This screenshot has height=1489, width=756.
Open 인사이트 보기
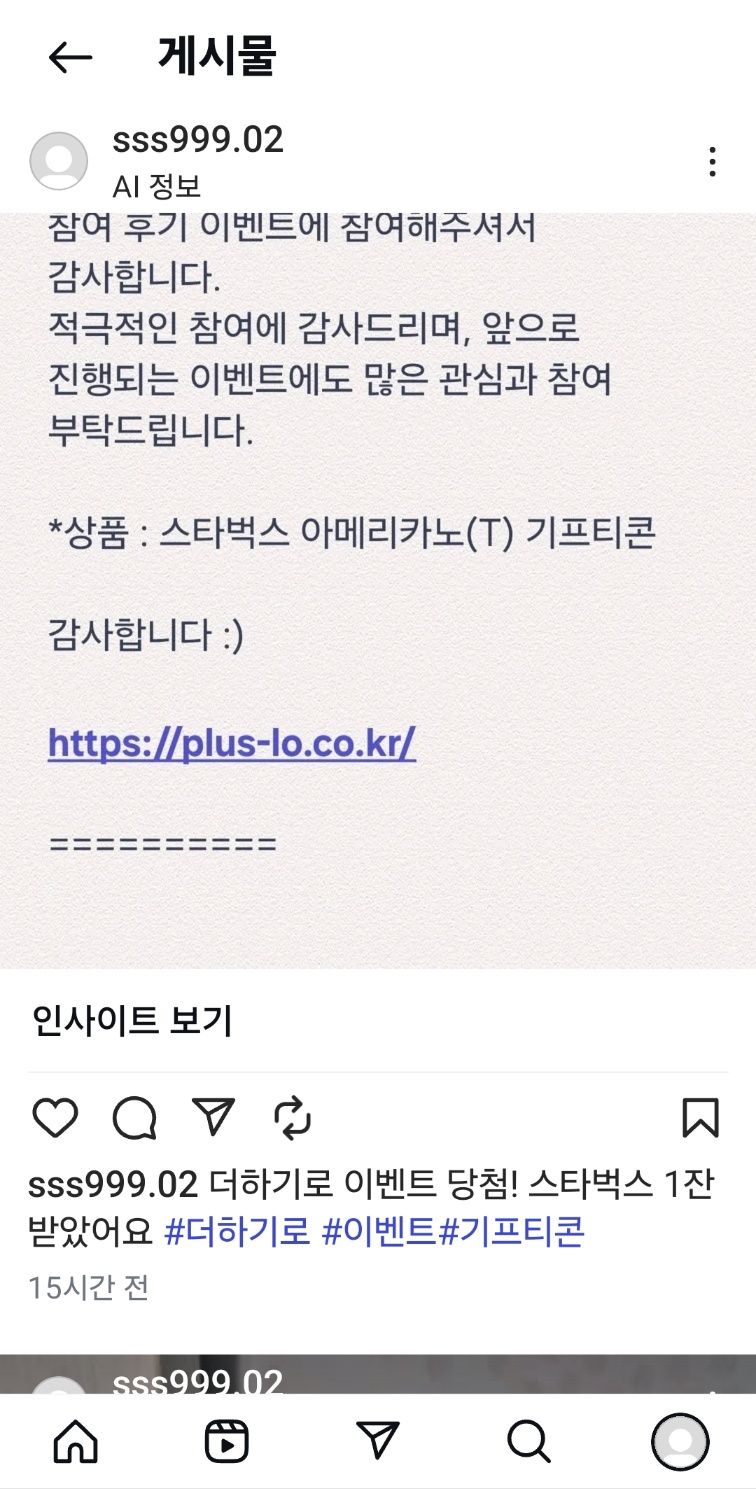[132, 1021]
